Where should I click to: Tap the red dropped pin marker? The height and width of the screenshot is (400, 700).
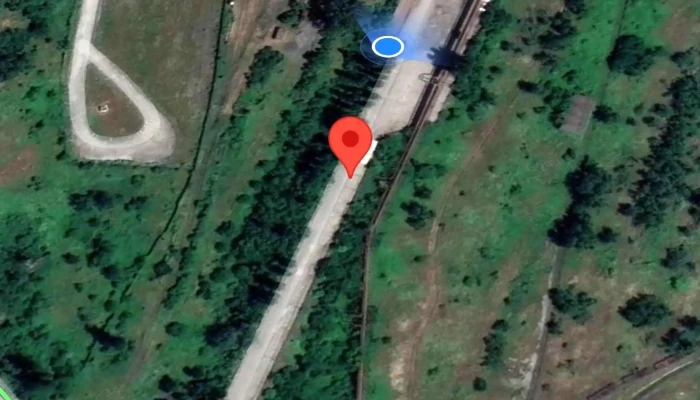pos(351,140)
